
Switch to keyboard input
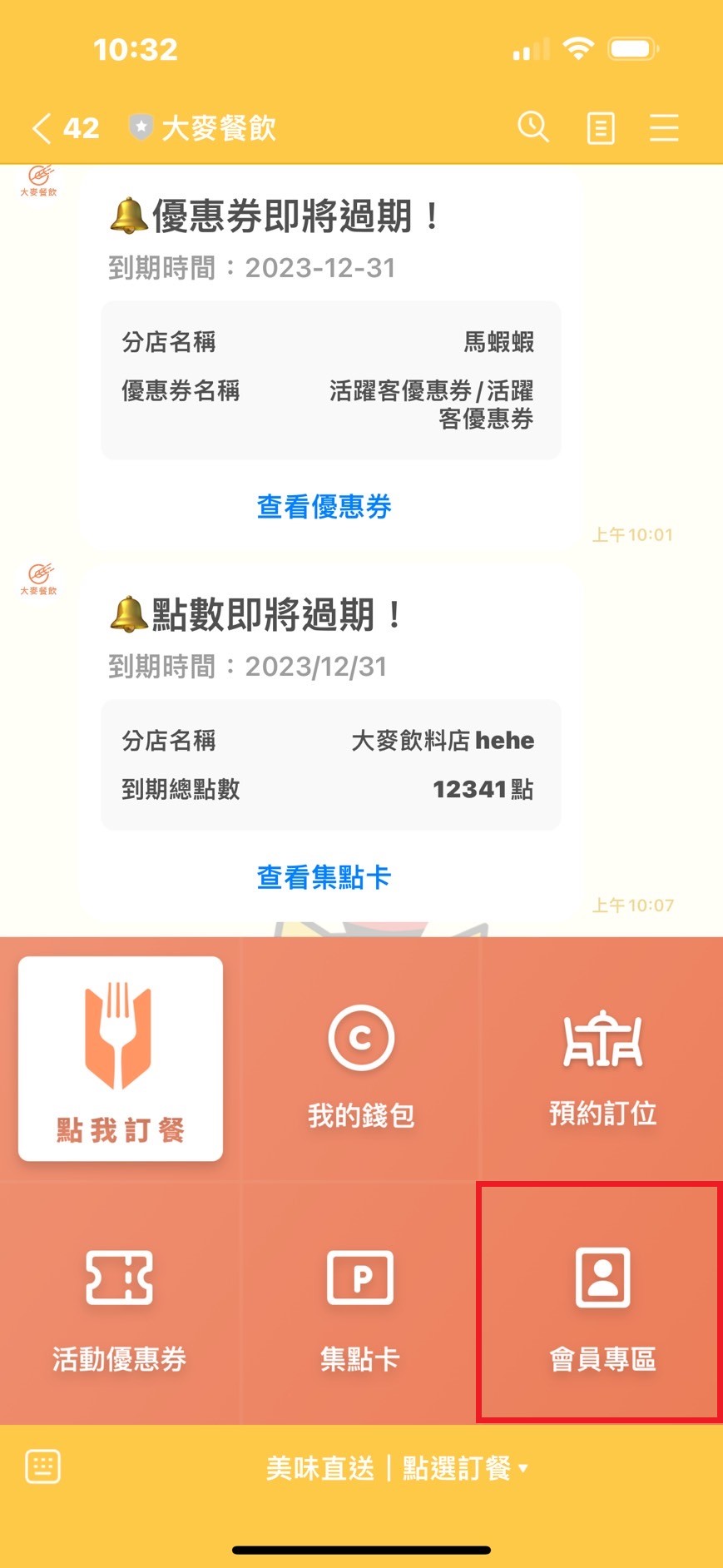click(x=43, y=1466)
